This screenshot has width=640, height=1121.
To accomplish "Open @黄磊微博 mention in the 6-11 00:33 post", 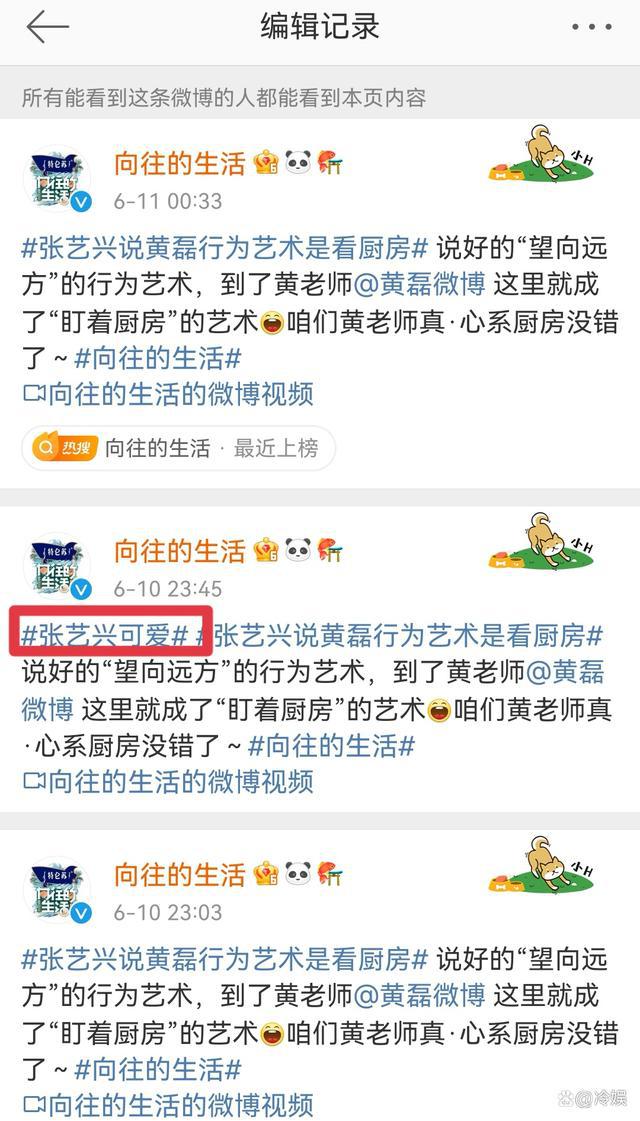I will pos(420,285).
